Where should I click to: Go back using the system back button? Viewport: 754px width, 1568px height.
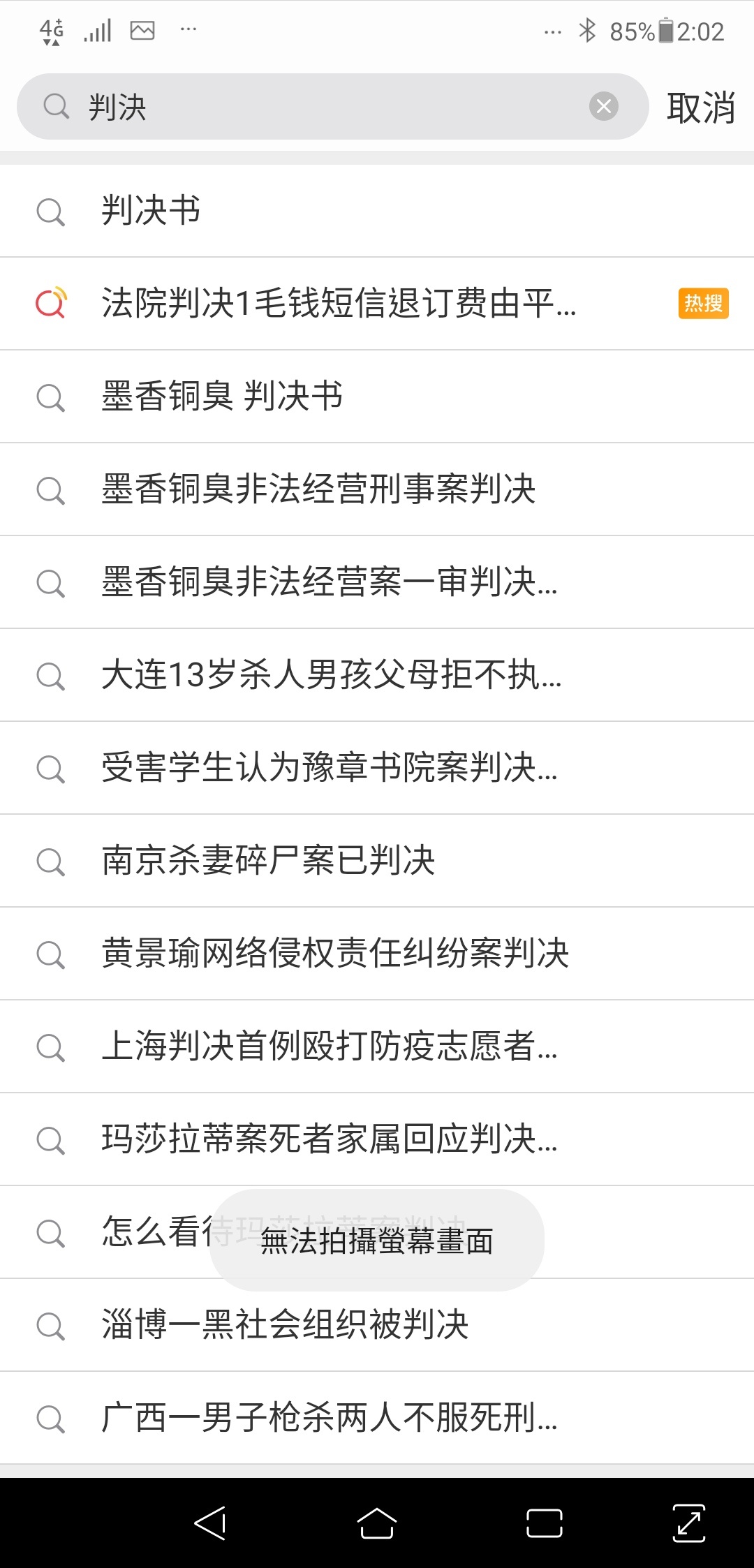209,1523
